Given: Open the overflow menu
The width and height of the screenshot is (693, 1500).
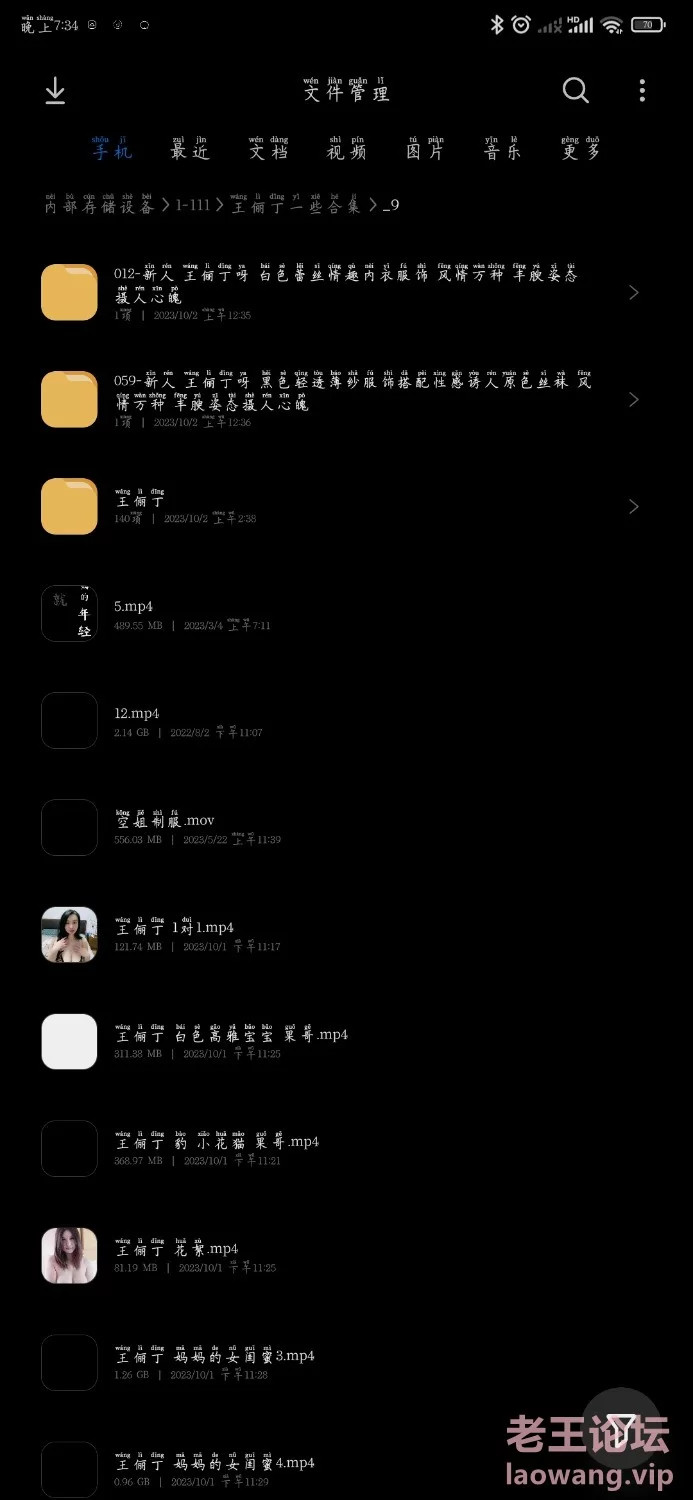Looking at the screenshot, I should [642, 91].
